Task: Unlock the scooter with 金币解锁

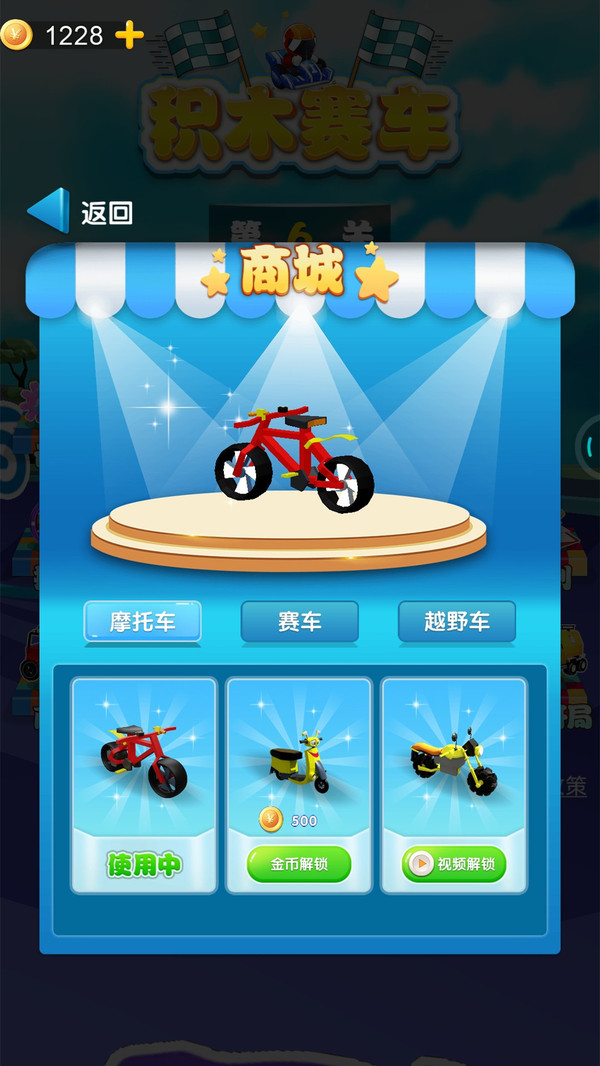Action: [x=299, y=864]
